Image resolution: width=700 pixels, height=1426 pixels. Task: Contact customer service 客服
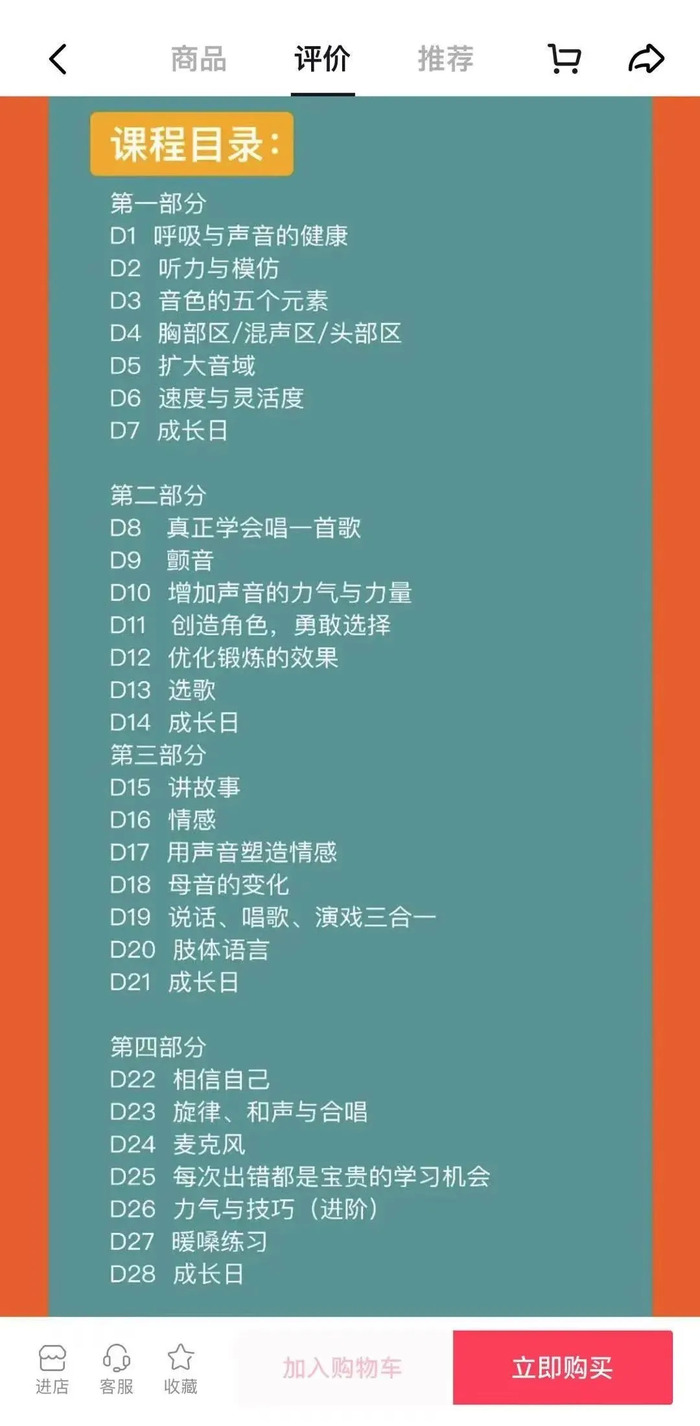point(116,1369)
